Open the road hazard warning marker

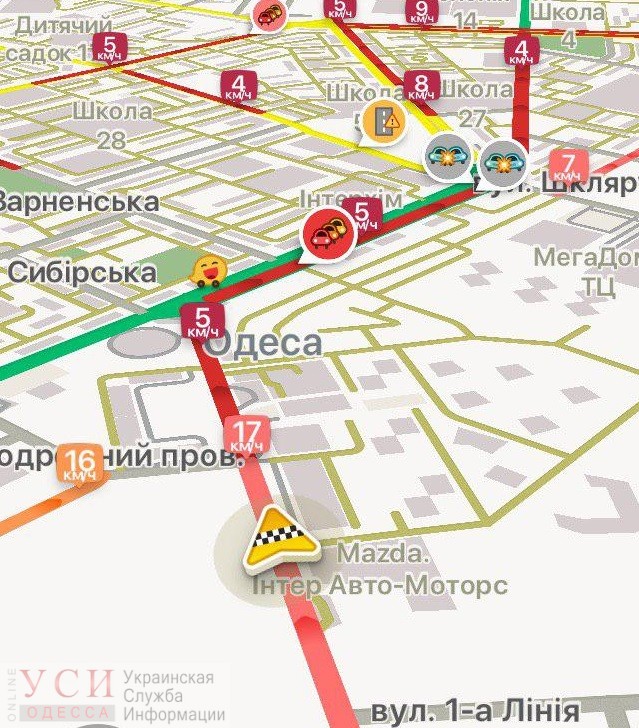click(384, 122)
